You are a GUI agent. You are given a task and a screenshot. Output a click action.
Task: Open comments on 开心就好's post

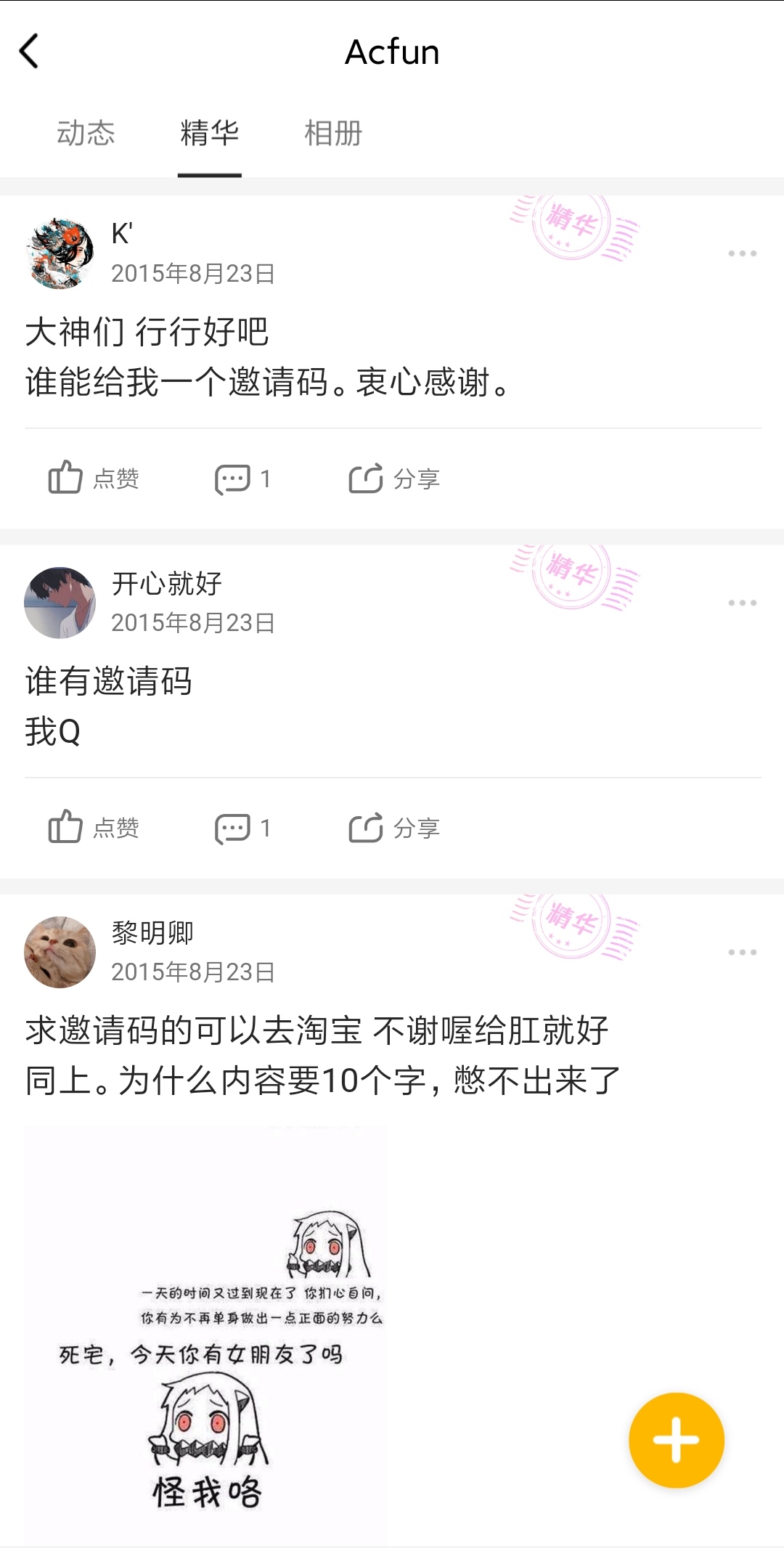coord(243,828)
